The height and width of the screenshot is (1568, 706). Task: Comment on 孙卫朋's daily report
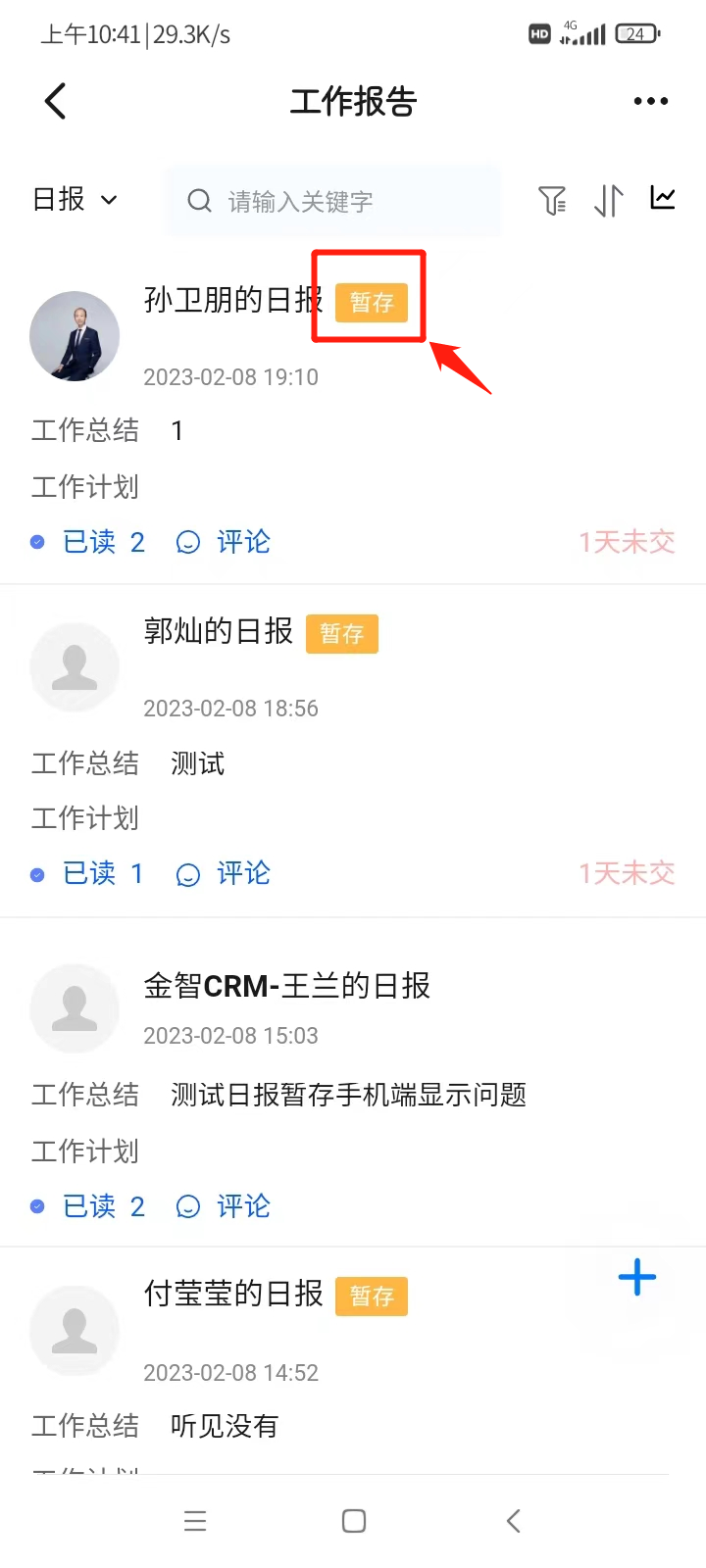[x=224, y=542]
